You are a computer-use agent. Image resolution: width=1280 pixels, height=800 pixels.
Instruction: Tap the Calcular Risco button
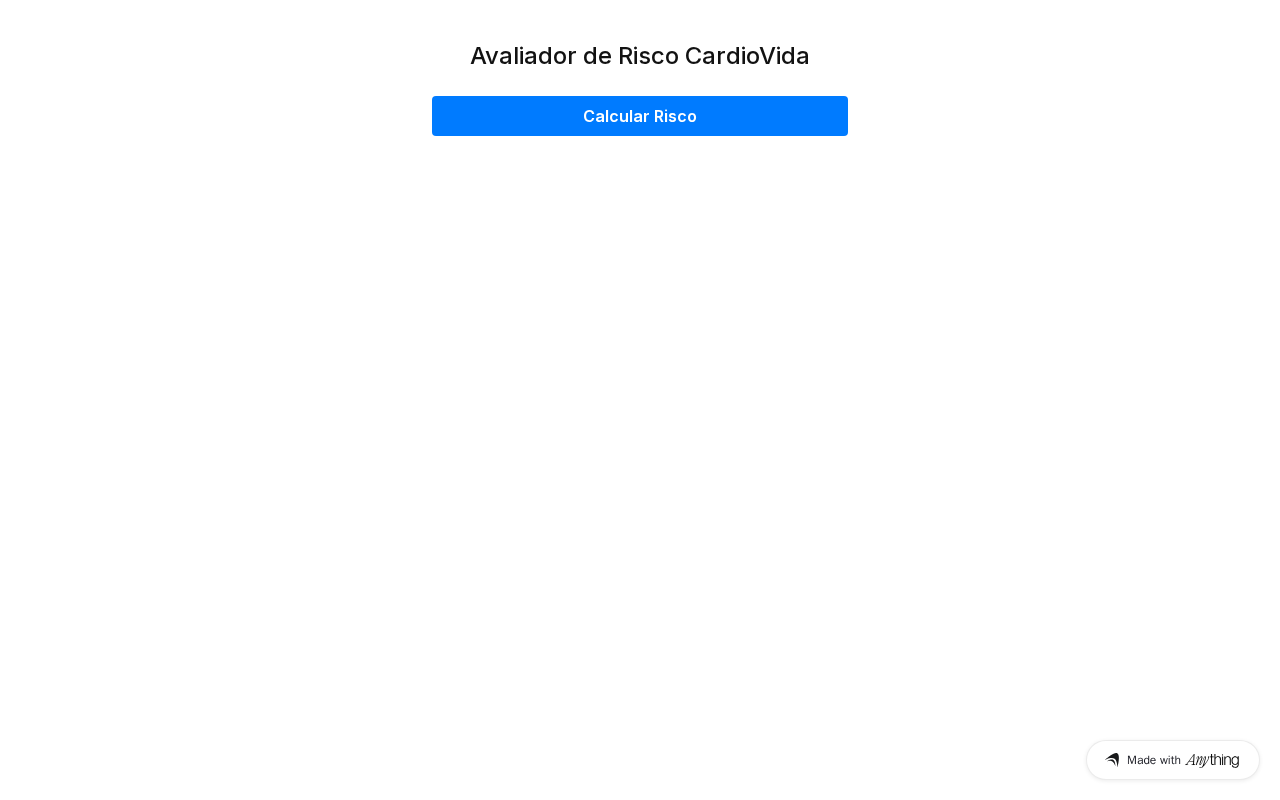point(640,116)
